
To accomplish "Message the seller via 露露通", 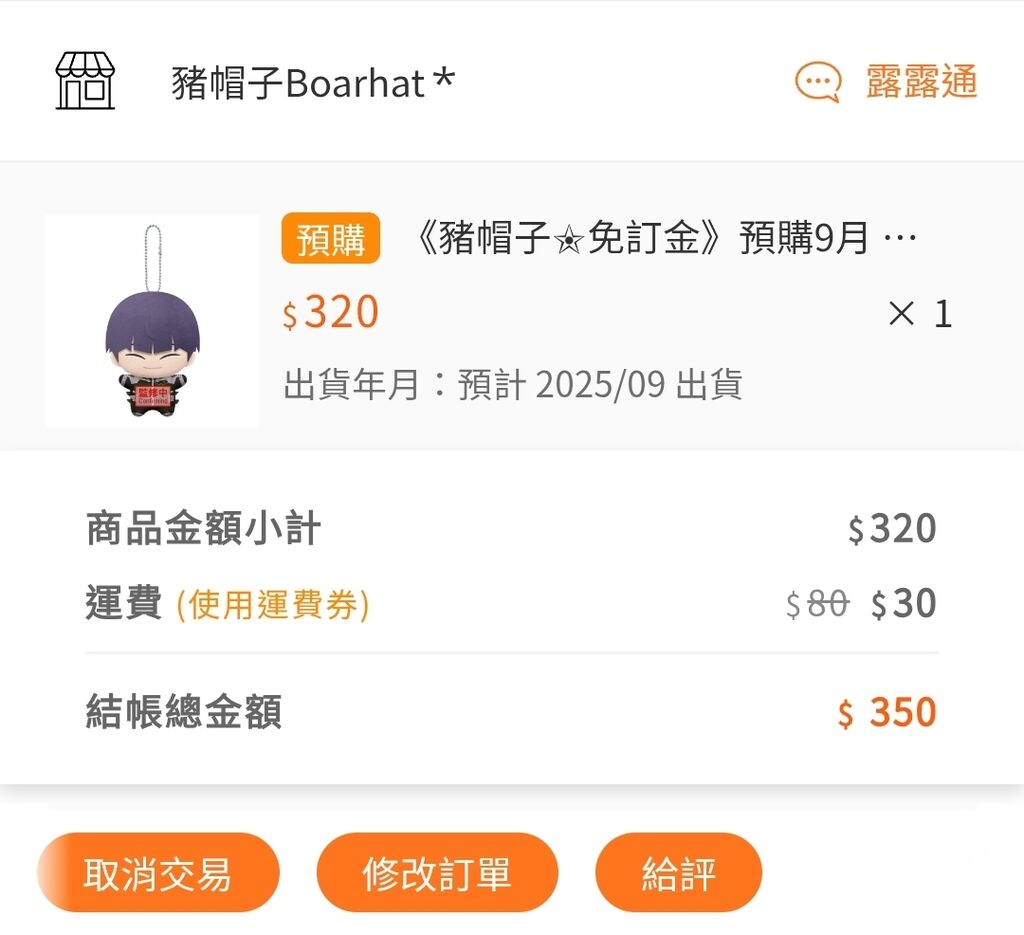I will [886, 82].
